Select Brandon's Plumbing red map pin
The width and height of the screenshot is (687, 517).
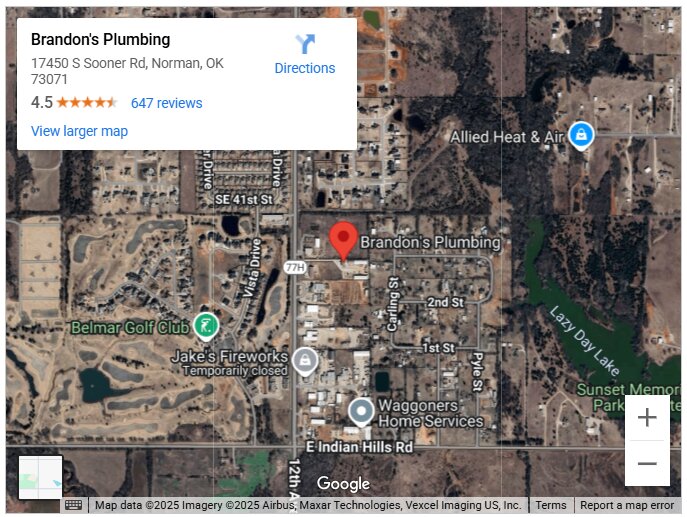pyautogui.click(x=344, y=240)
